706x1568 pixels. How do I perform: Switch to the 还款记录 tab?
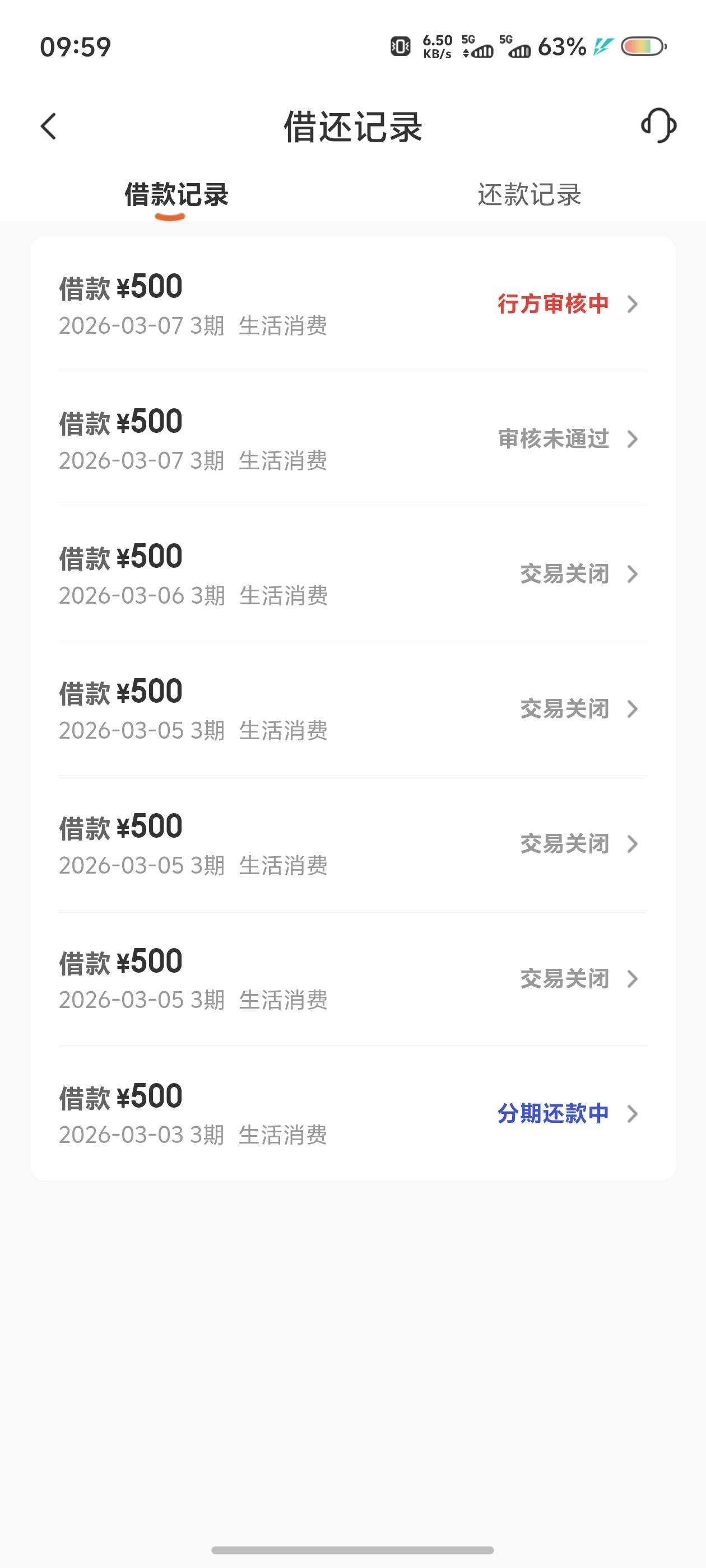tap(529, 195)
